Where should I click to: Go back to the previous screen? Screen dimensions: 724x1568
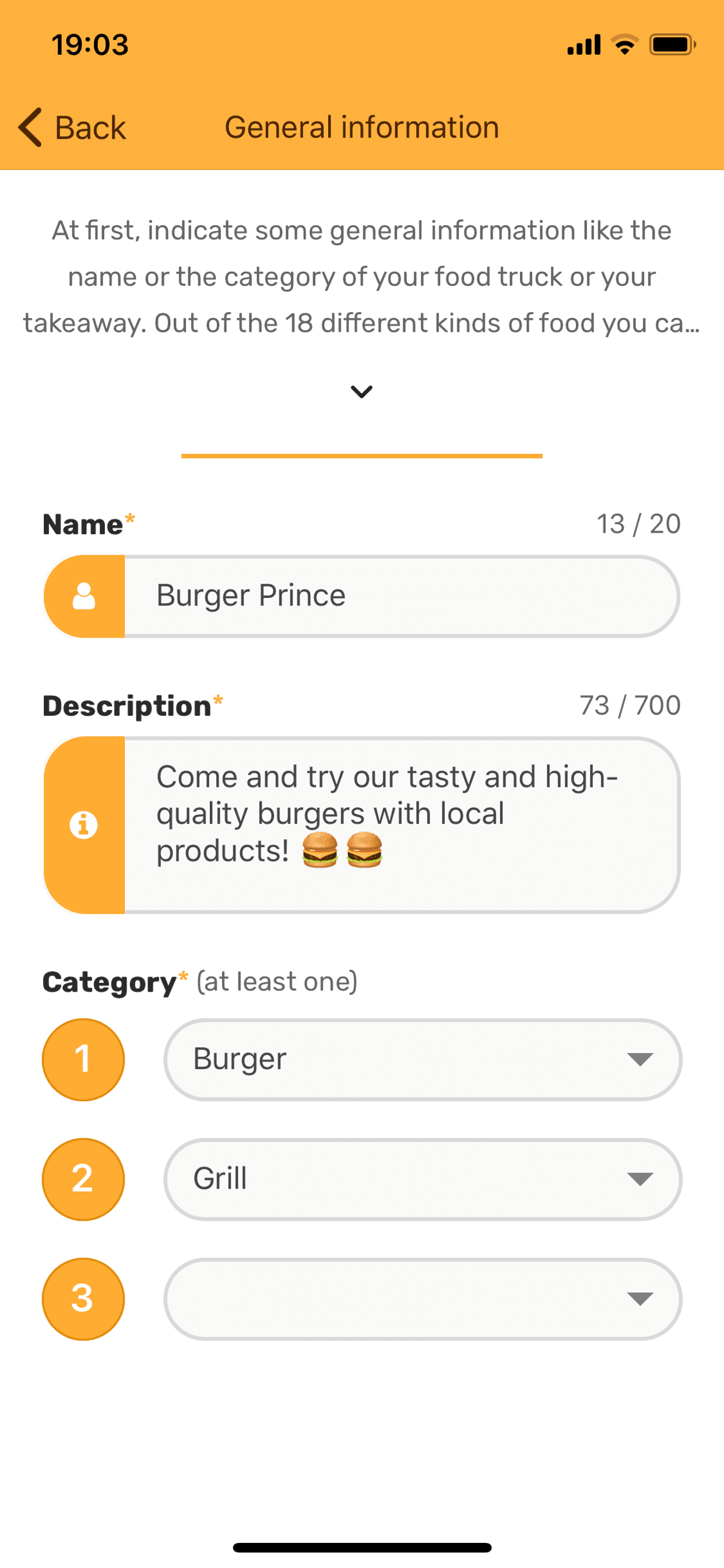[72, 128]
